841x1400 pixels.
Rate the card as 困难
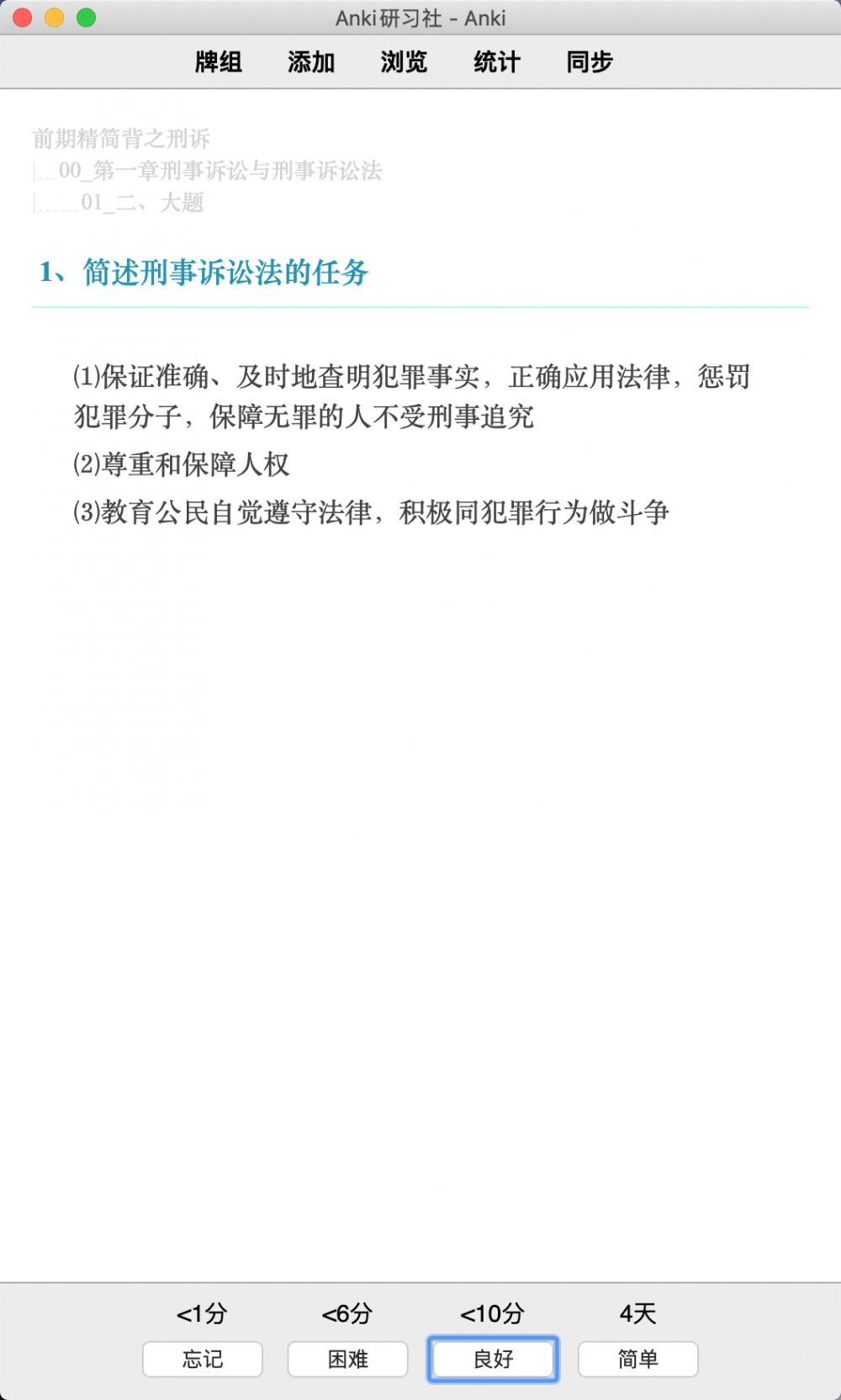348,1359
